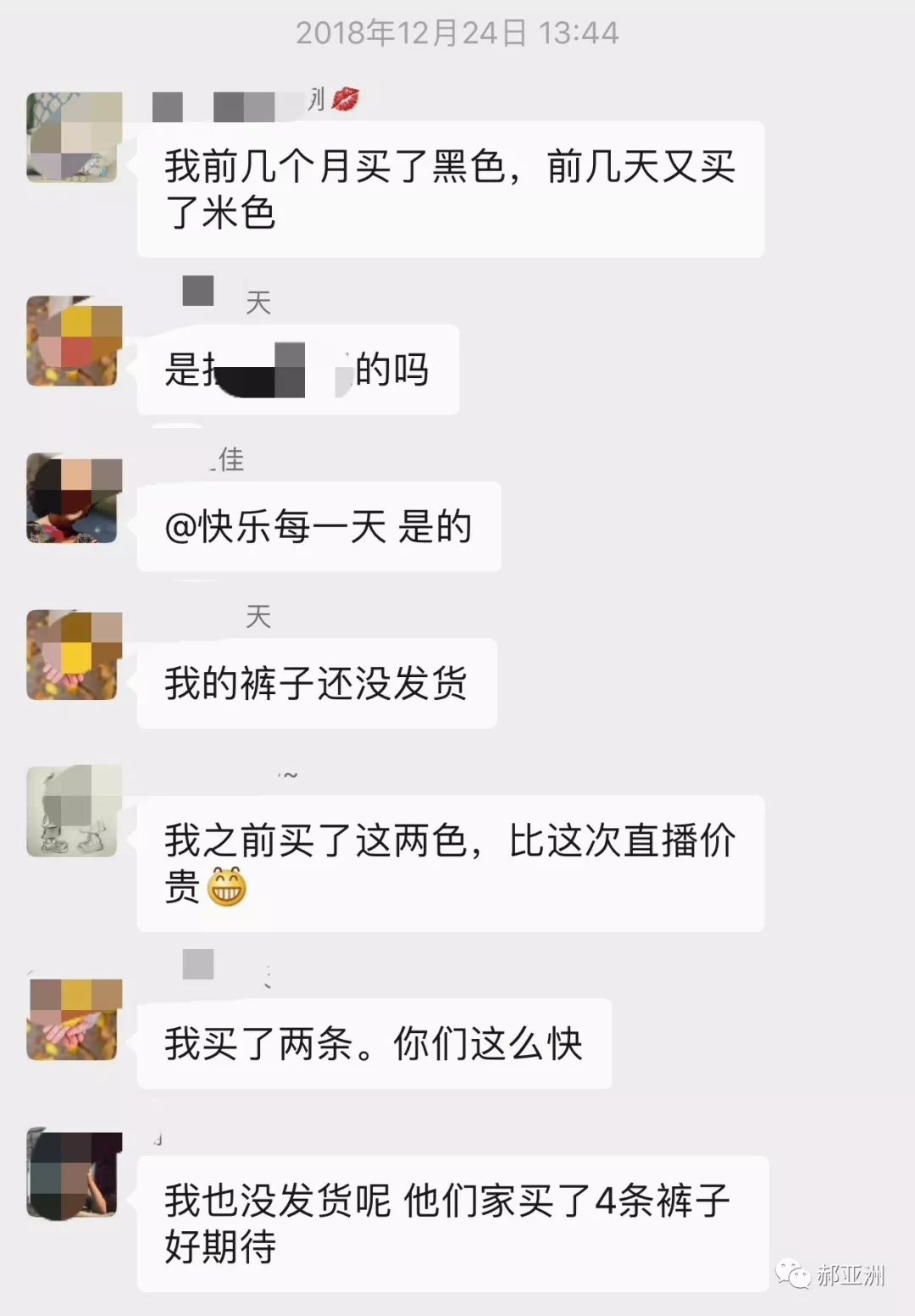Screen dimensions: 915x1316
Task: Select the message 我的裤子还没发货
Action: pos(318,684)
